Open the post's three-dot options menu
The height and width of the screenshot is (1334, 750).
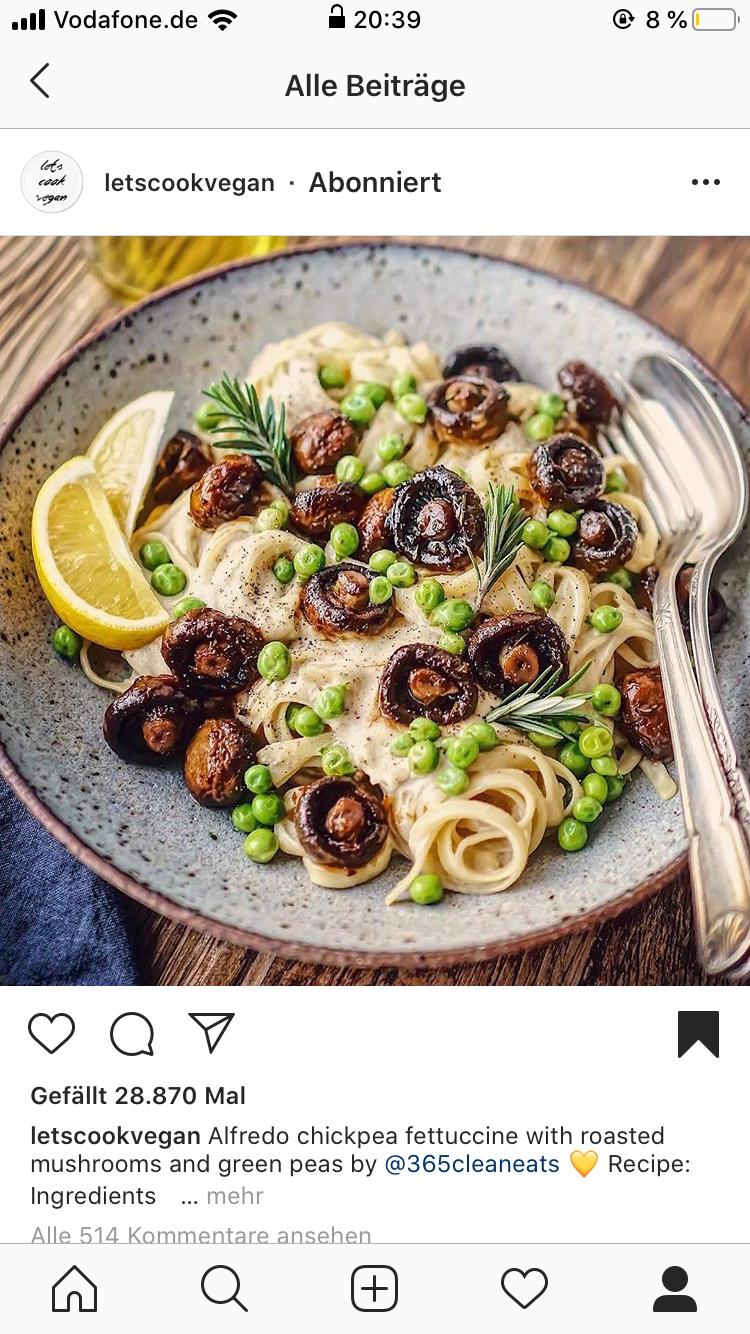click(705, 183)
